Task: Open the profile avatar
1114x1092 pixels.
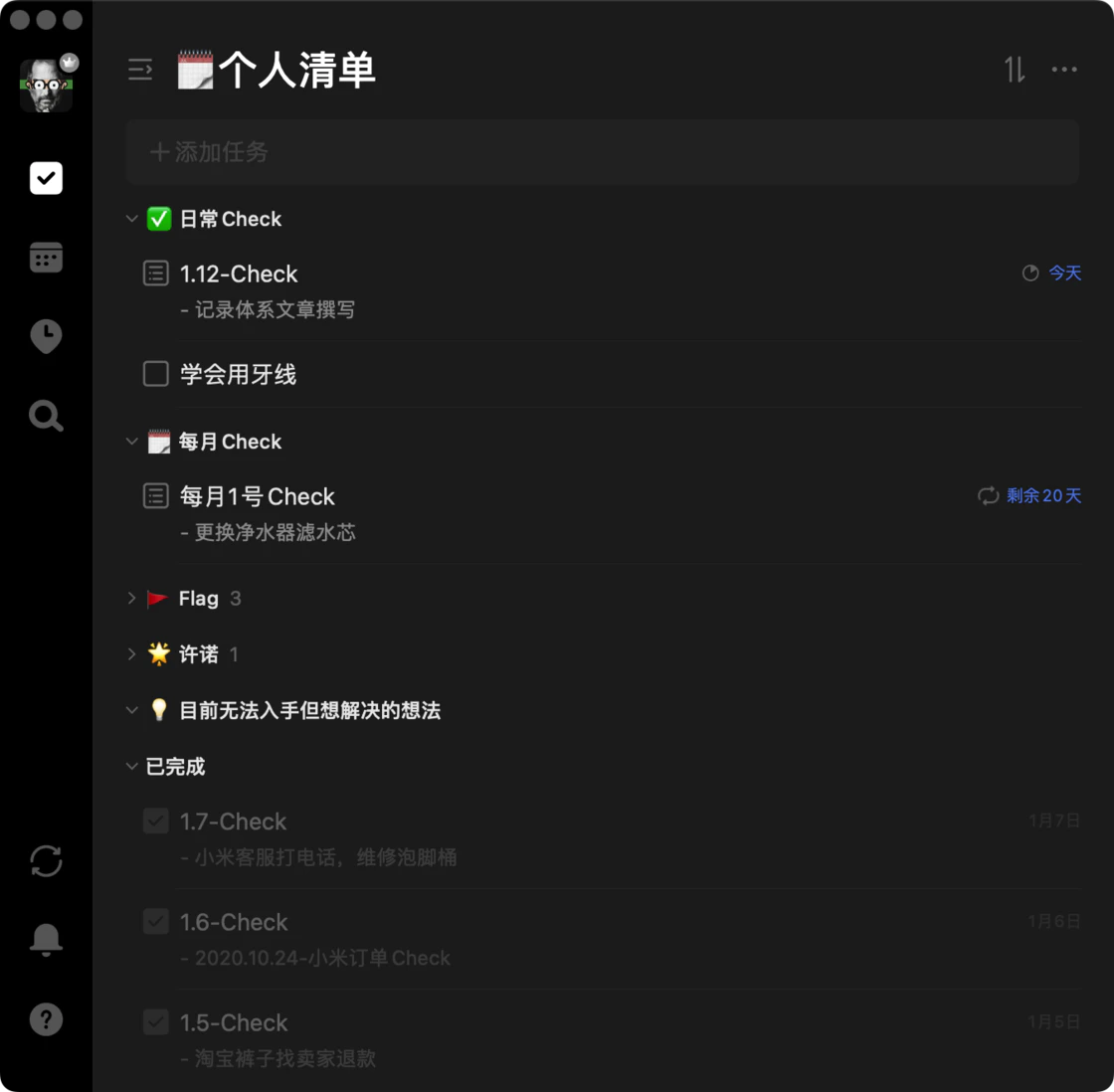Action: [x=46, y=85]
